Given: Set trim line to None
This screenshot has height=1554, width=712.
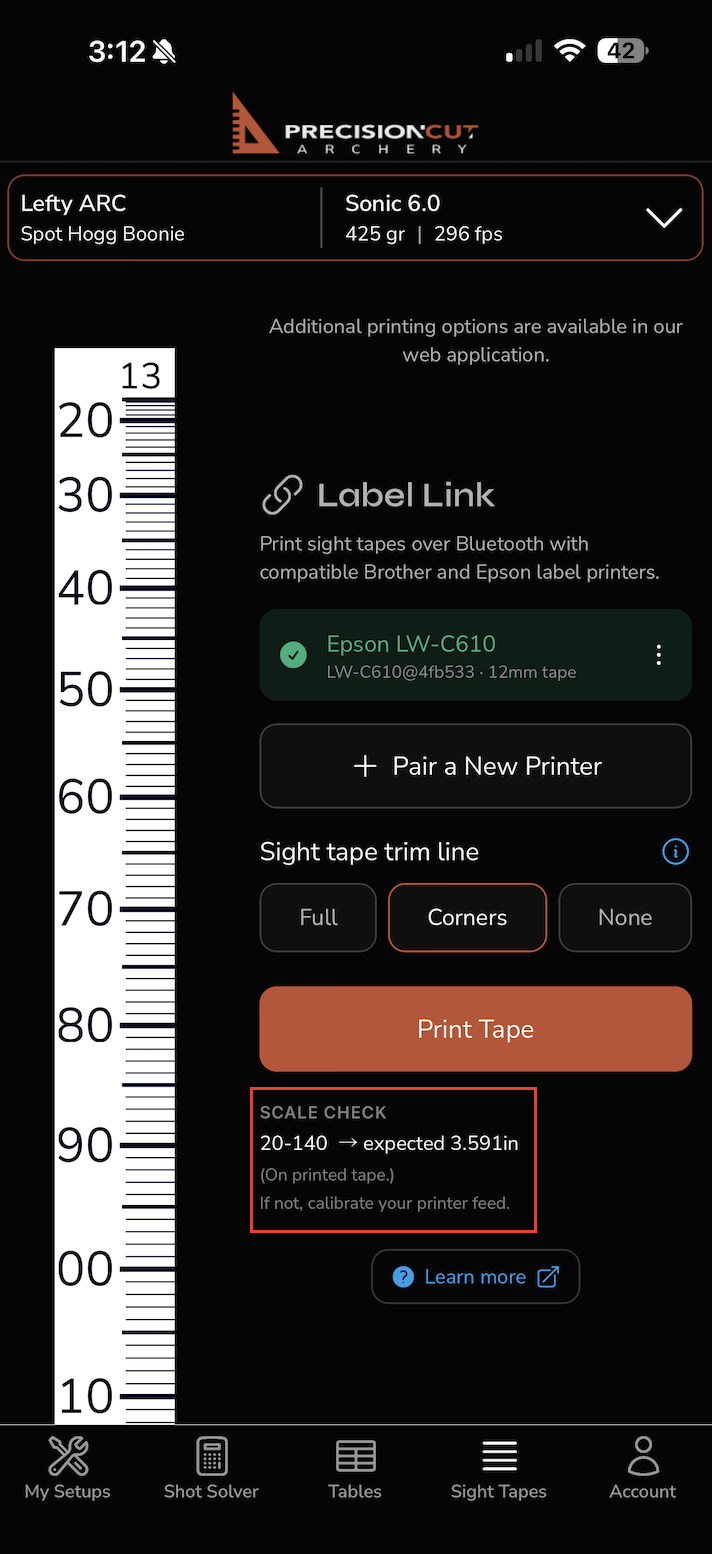Looking at the screenshot, I should [625, 917].
